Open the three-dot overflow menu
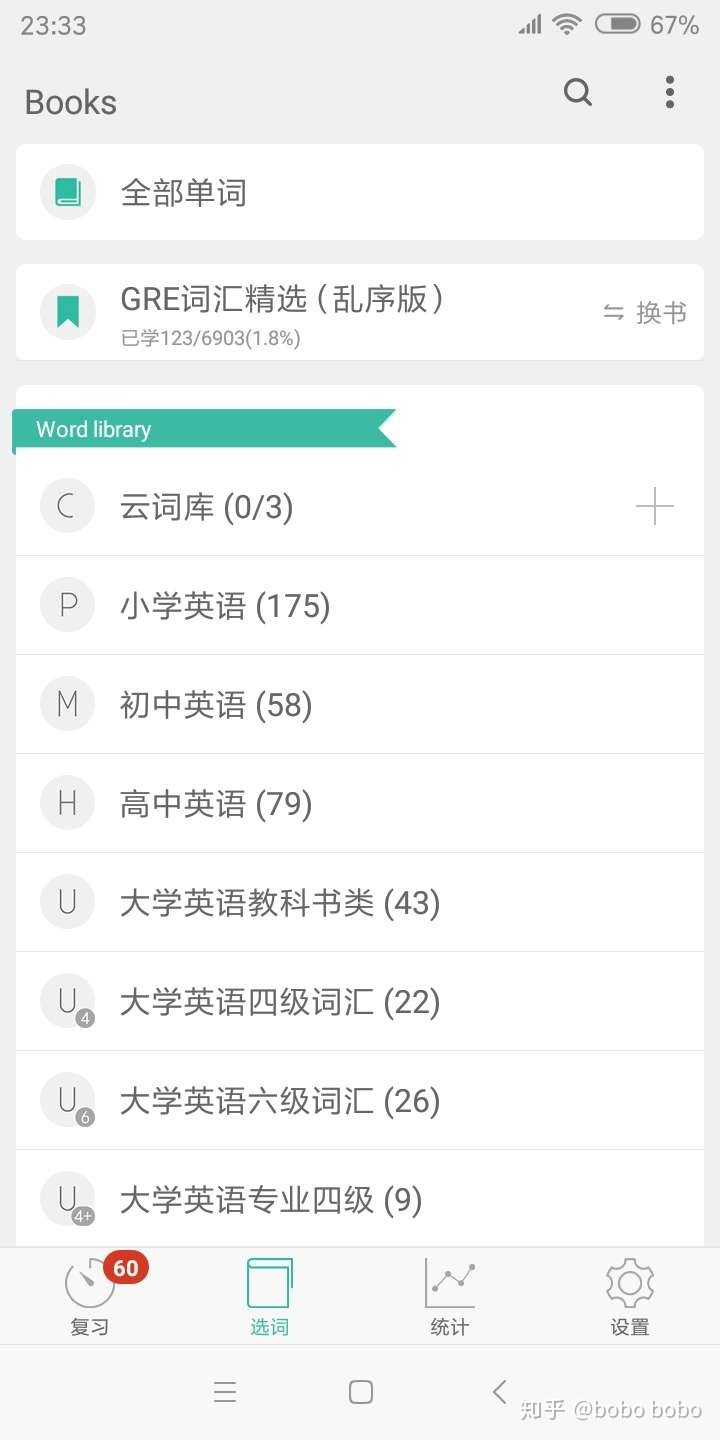The height and width of the screenshot is (1440, 720). pos(669,92)
